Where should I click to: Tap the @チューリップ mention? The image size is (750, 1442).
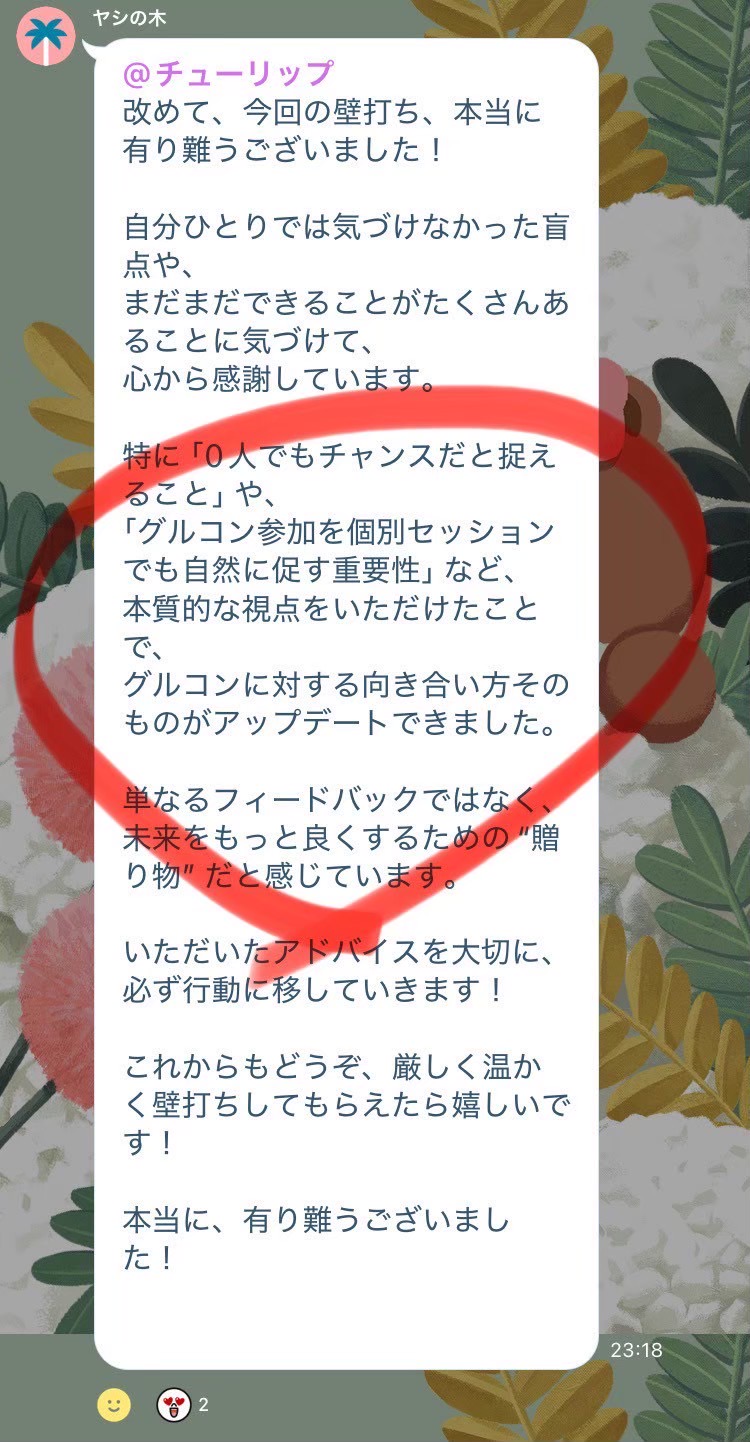click(227, 74)
